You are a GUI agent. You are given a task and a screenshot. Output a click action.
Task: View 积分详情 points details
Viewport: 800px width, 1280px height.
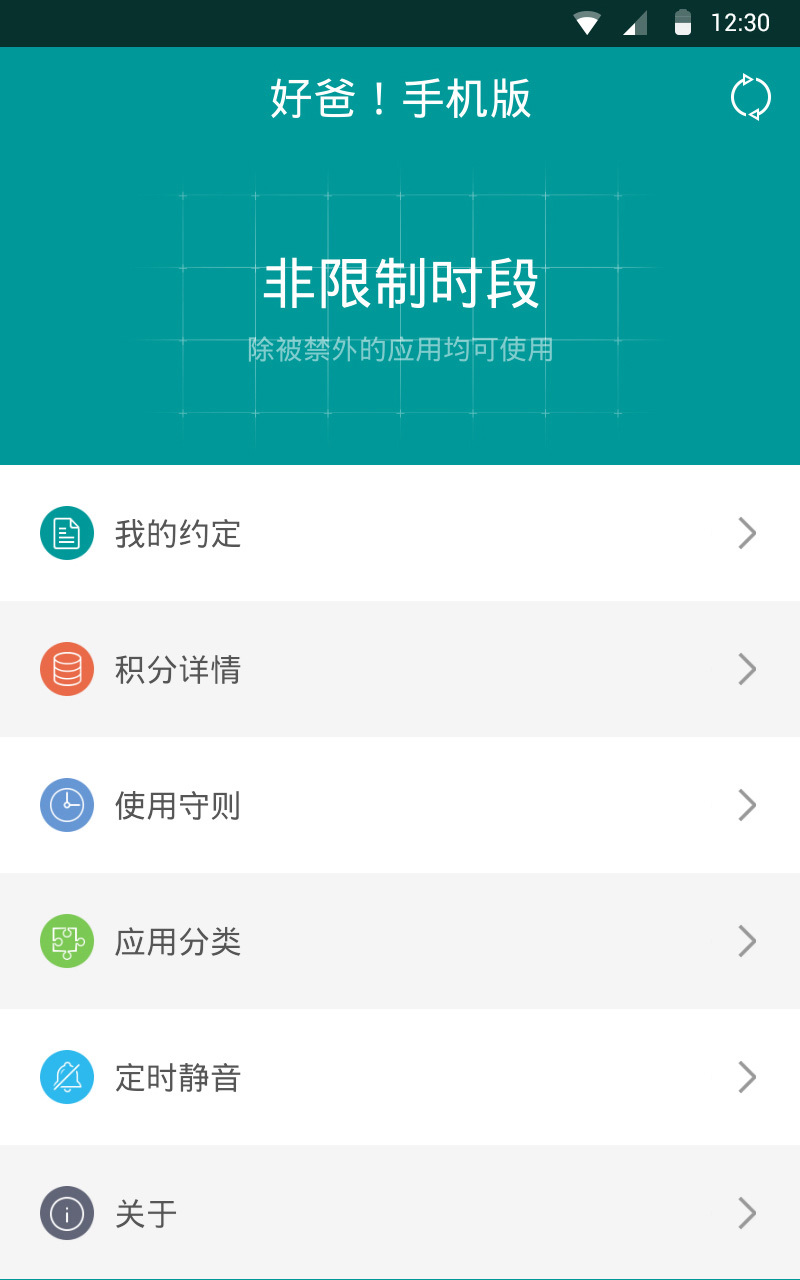(x=400, y=670)
